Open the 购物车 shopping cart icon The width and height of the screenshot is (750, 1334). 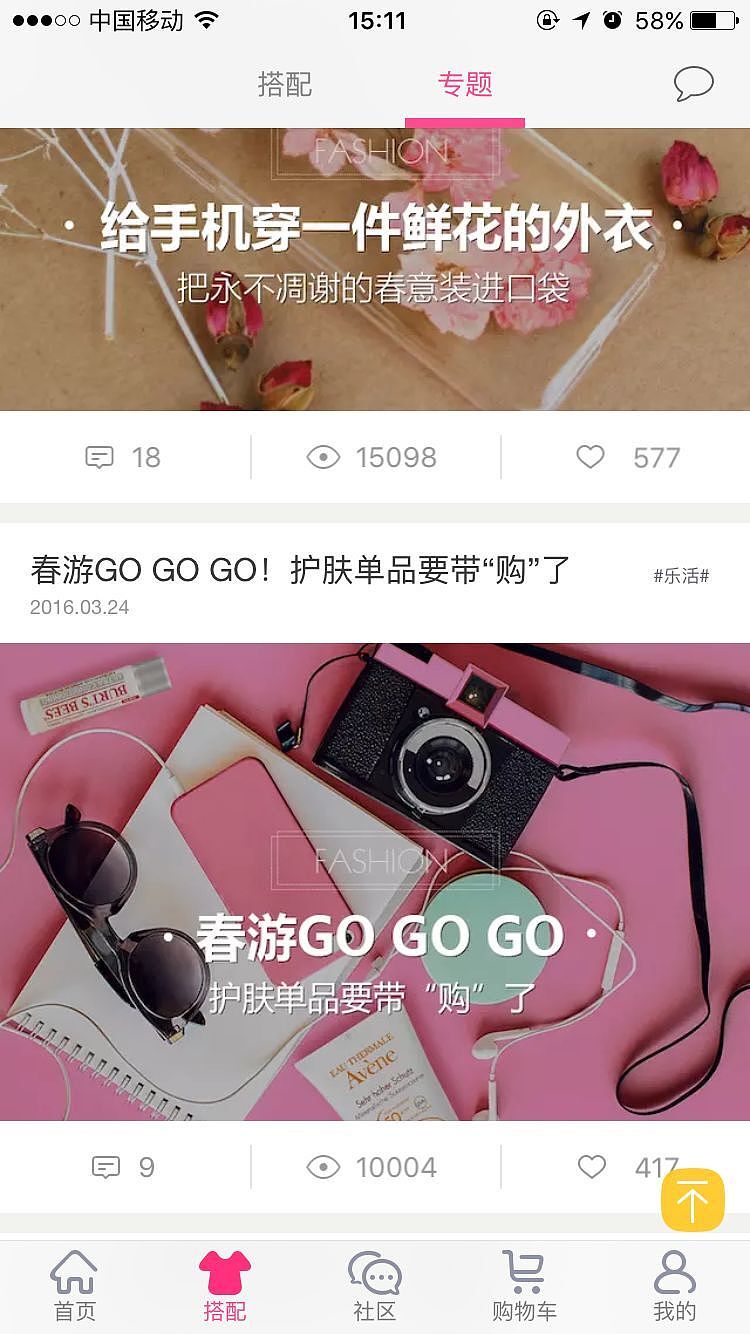[x=524, y=1285]
